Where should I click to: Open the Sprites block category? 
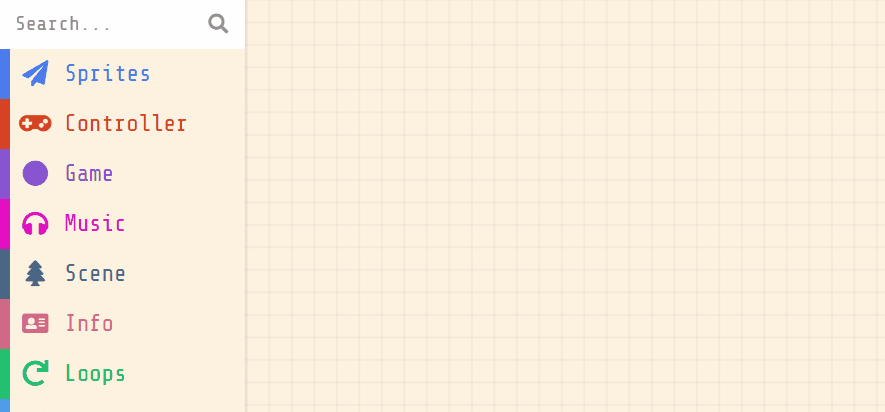pyautogui.click(x=107, y=74)
